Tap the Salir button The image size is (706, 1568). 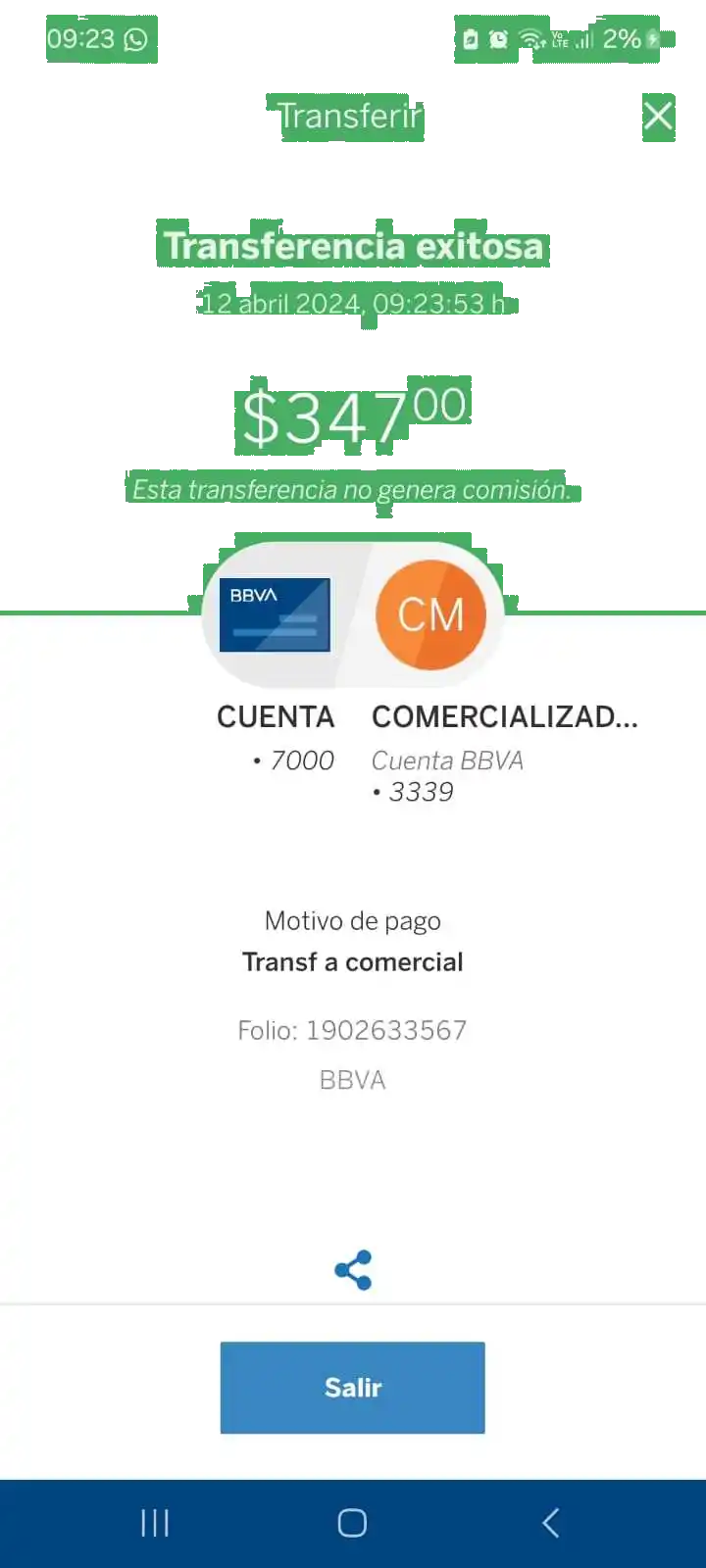pos(353,1388)
